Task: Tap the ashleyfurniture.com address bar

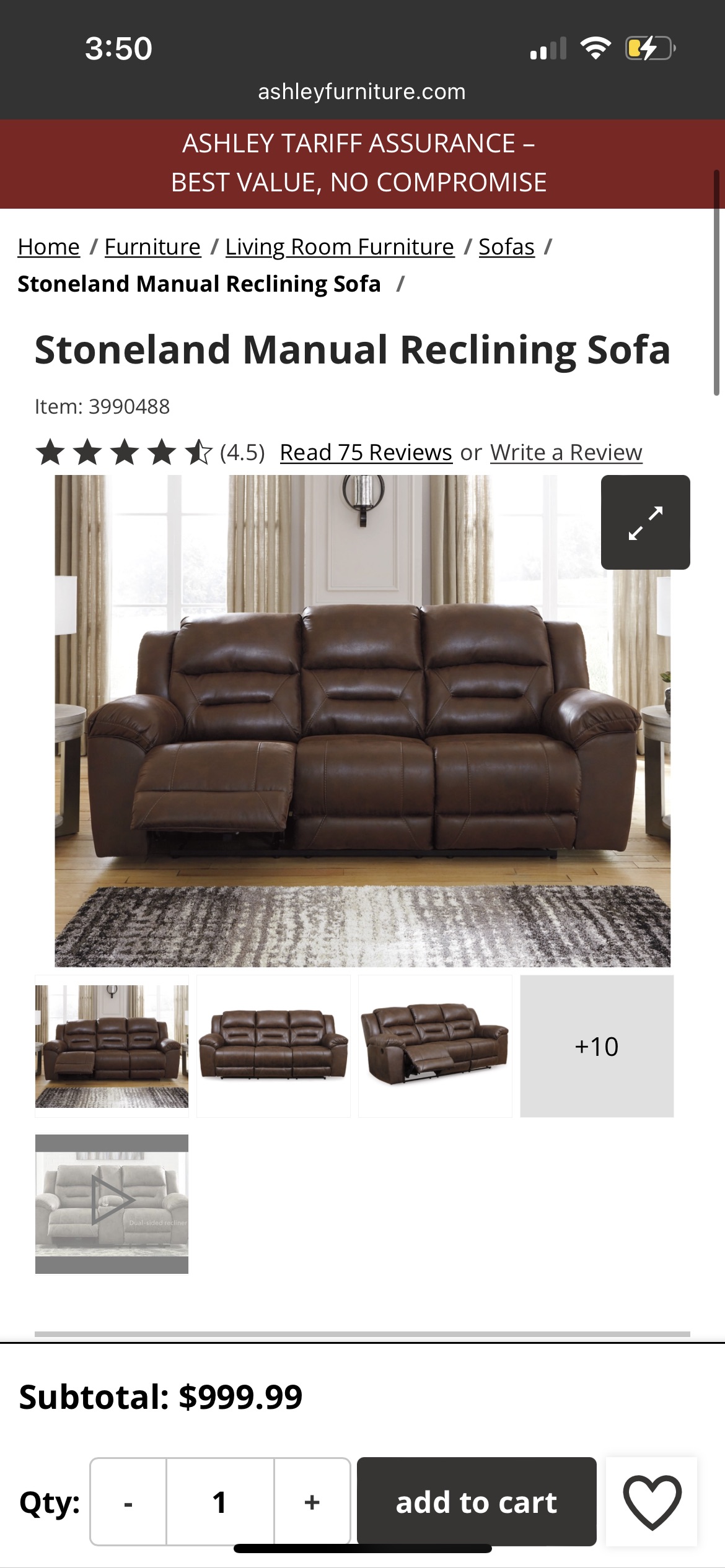Action: tap(362, 92)
